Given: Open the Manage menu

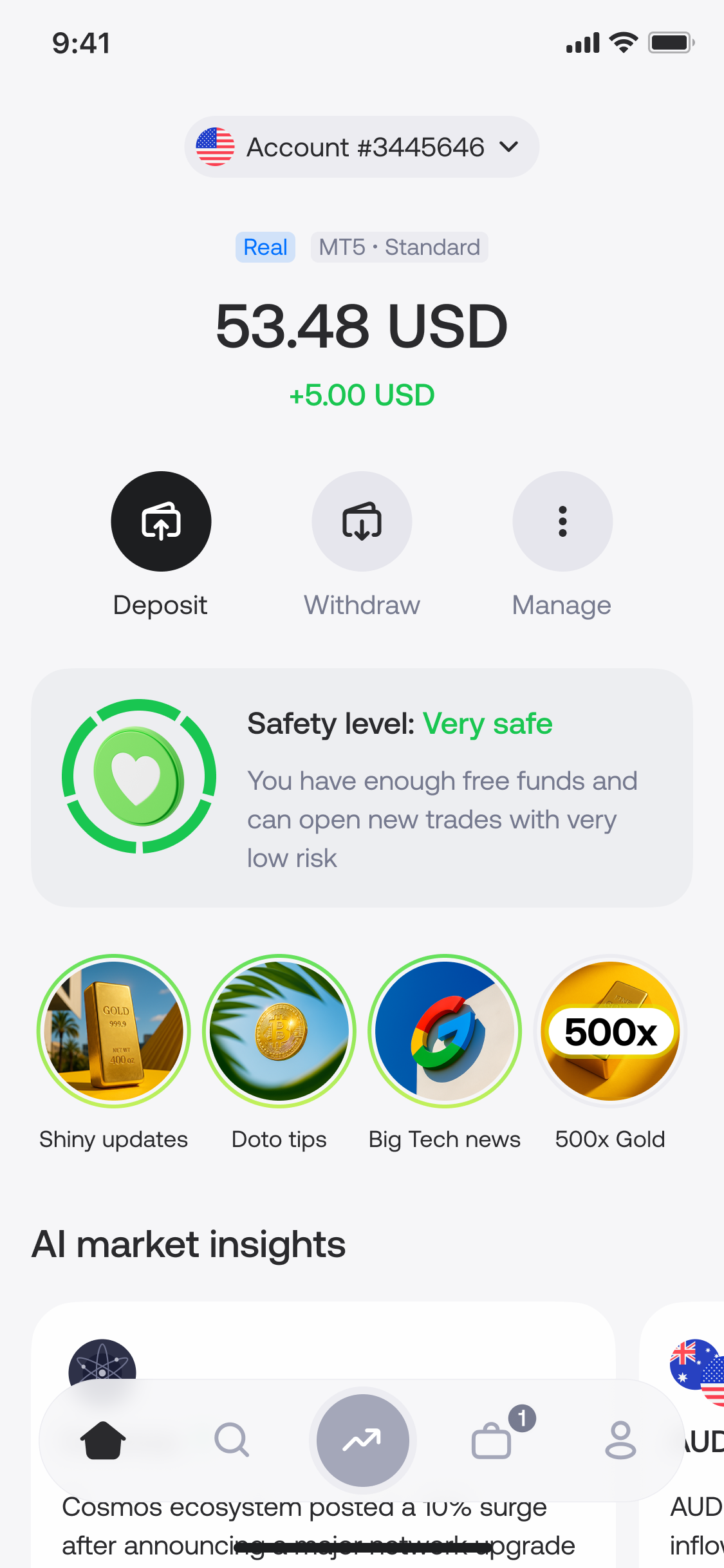Looking at the screenshot, I should point(562,521).
